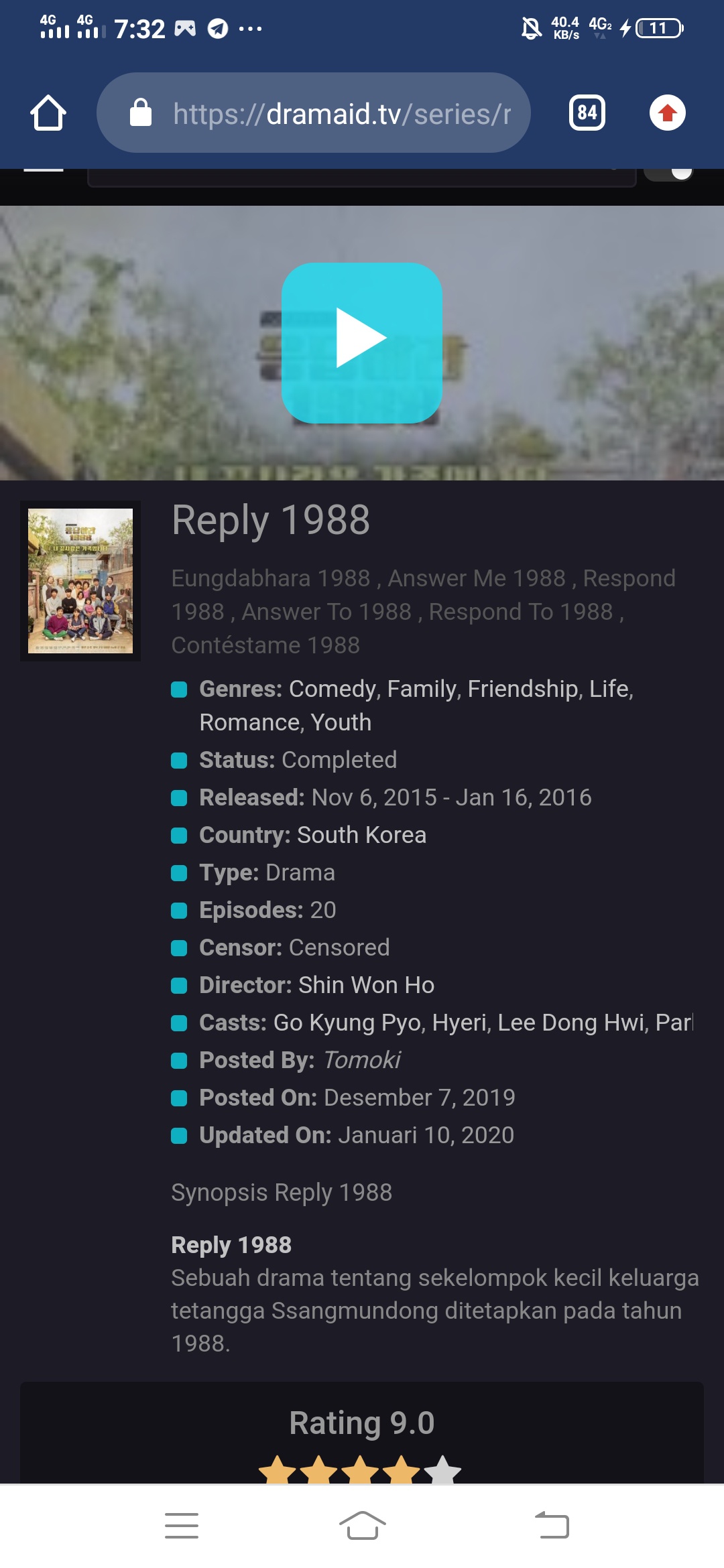Tap the red upload arrow icon

[667, 113]
